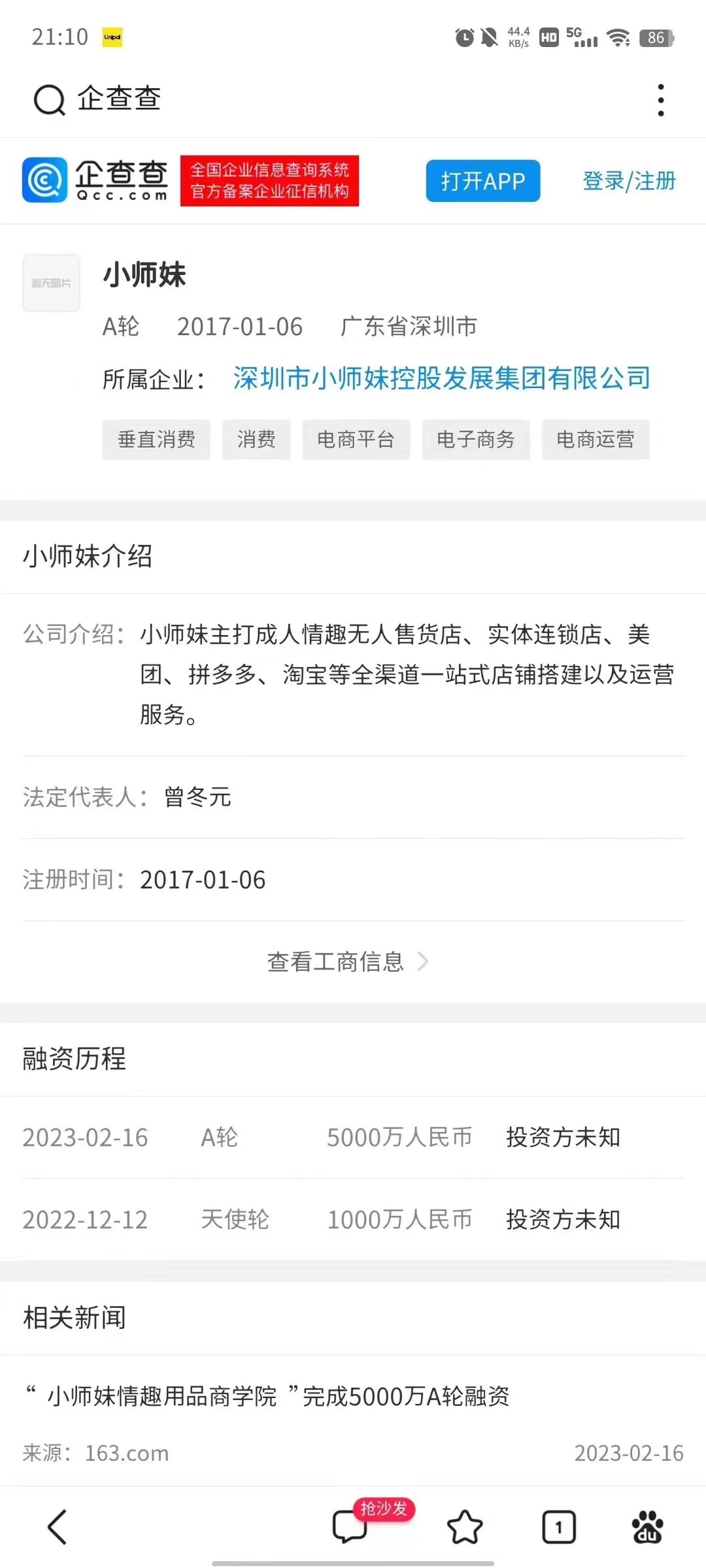Viewport: 706px width, 1568px height.
Task: Open 登录/注册 login page
Action: click(x=628, y=181)
